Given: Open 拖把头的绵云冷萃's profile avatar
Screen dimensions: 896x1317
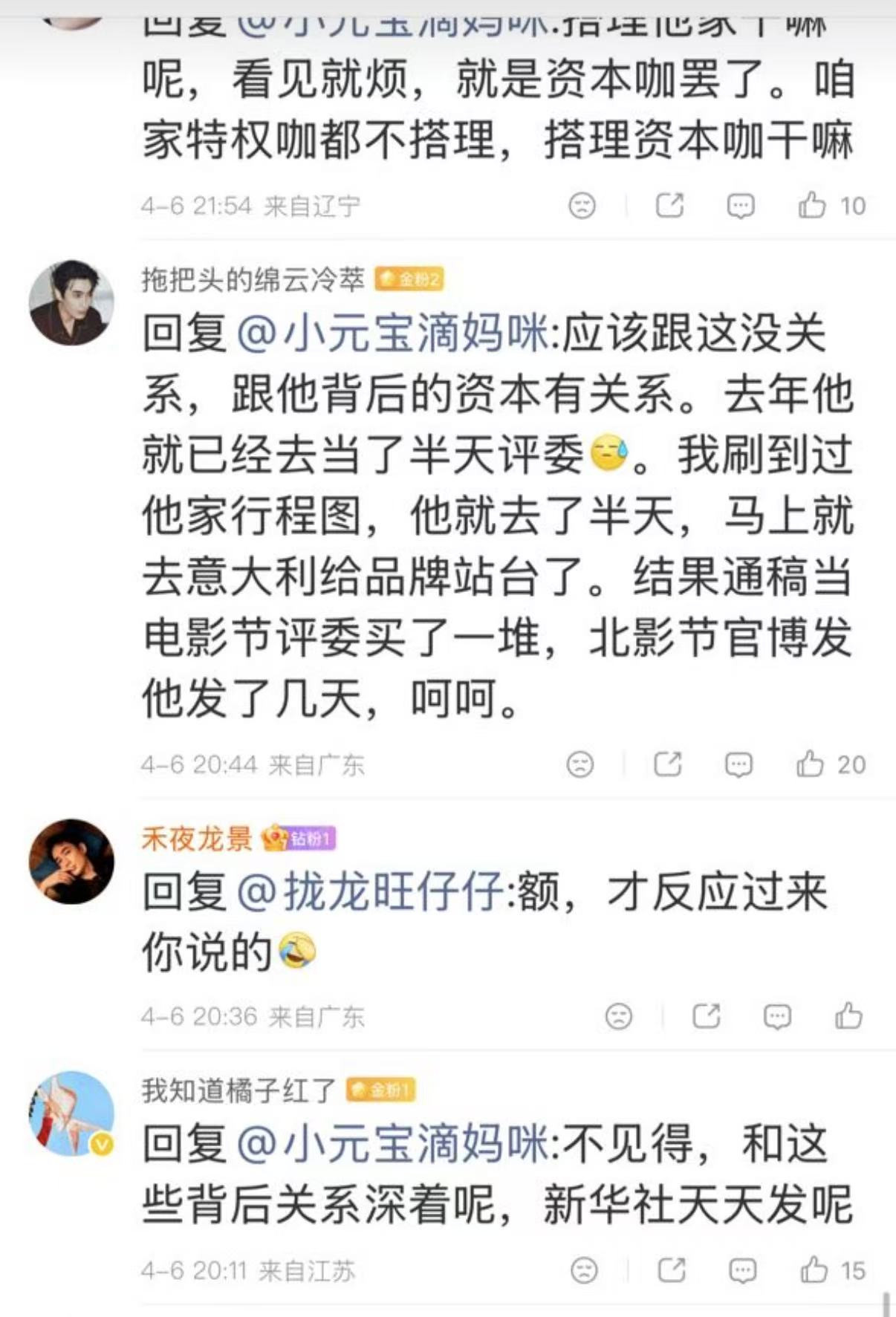Looking at the screenshot, I should (71, 302).
